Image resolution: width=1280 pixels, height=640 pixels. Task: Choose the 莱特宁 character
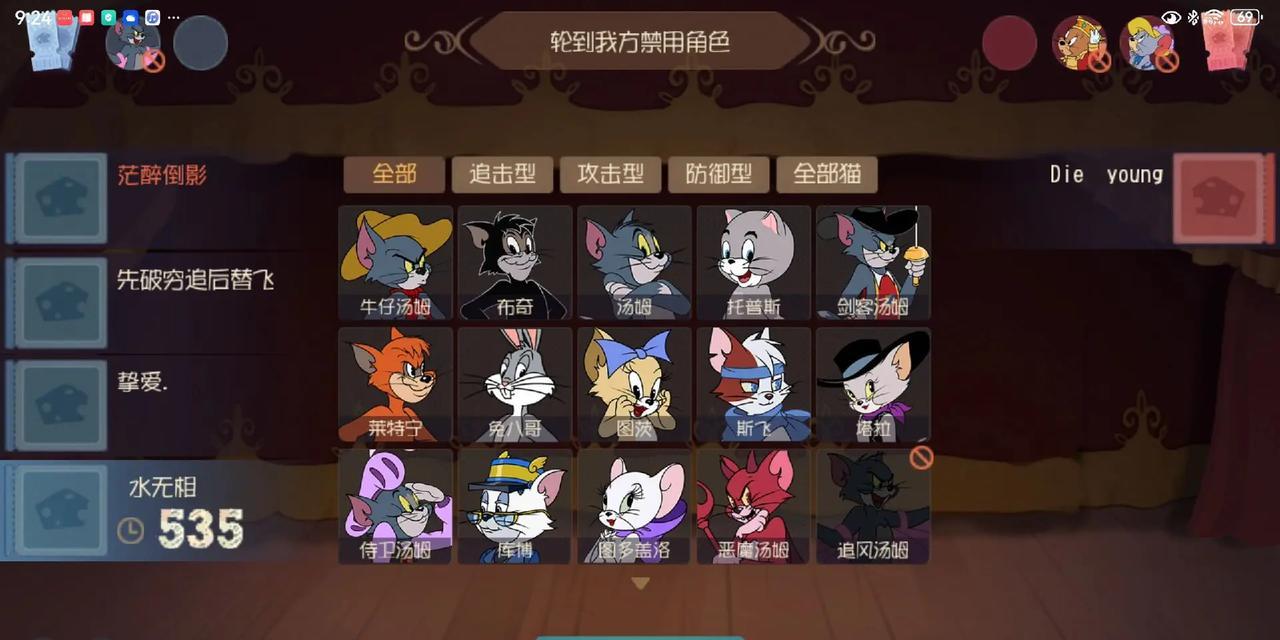[395, 384]
